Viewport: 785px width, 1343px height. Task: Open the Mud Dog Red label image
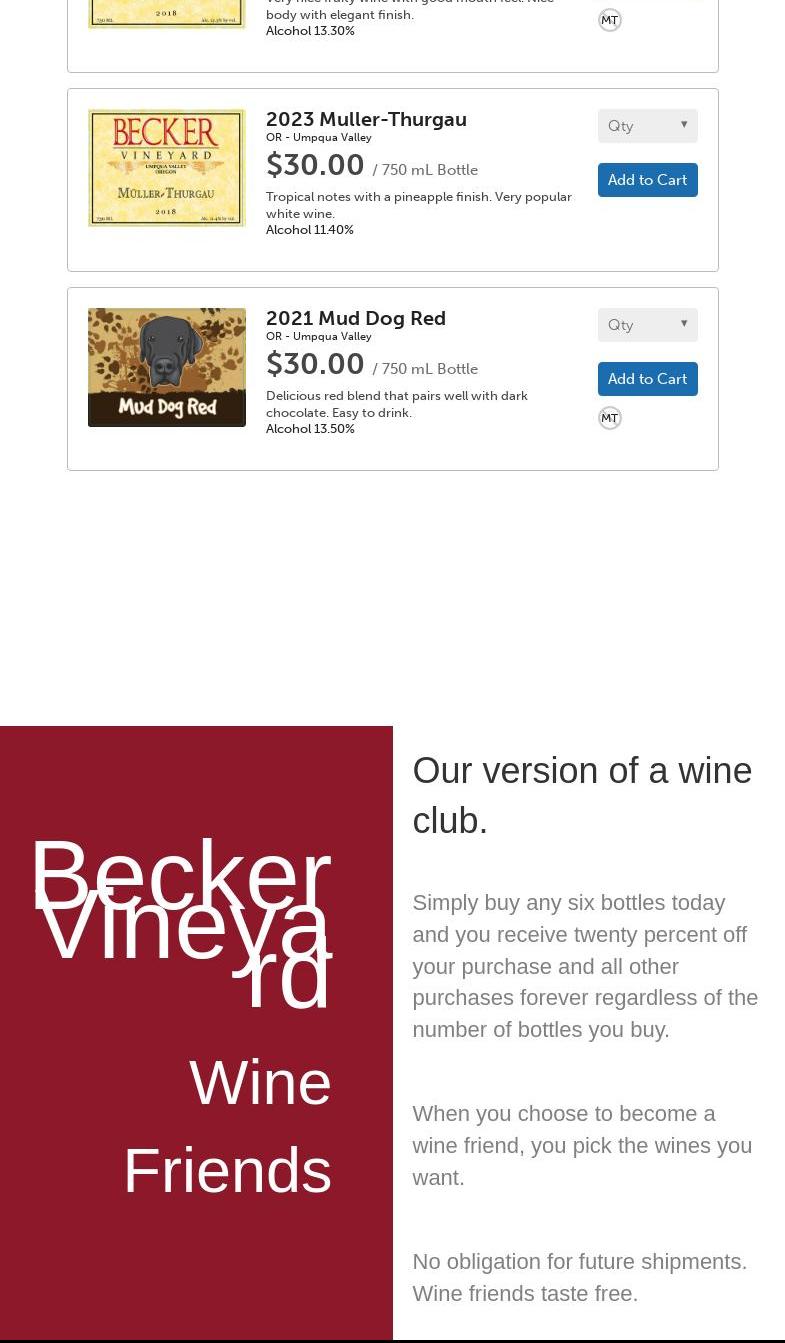[166, 367]
